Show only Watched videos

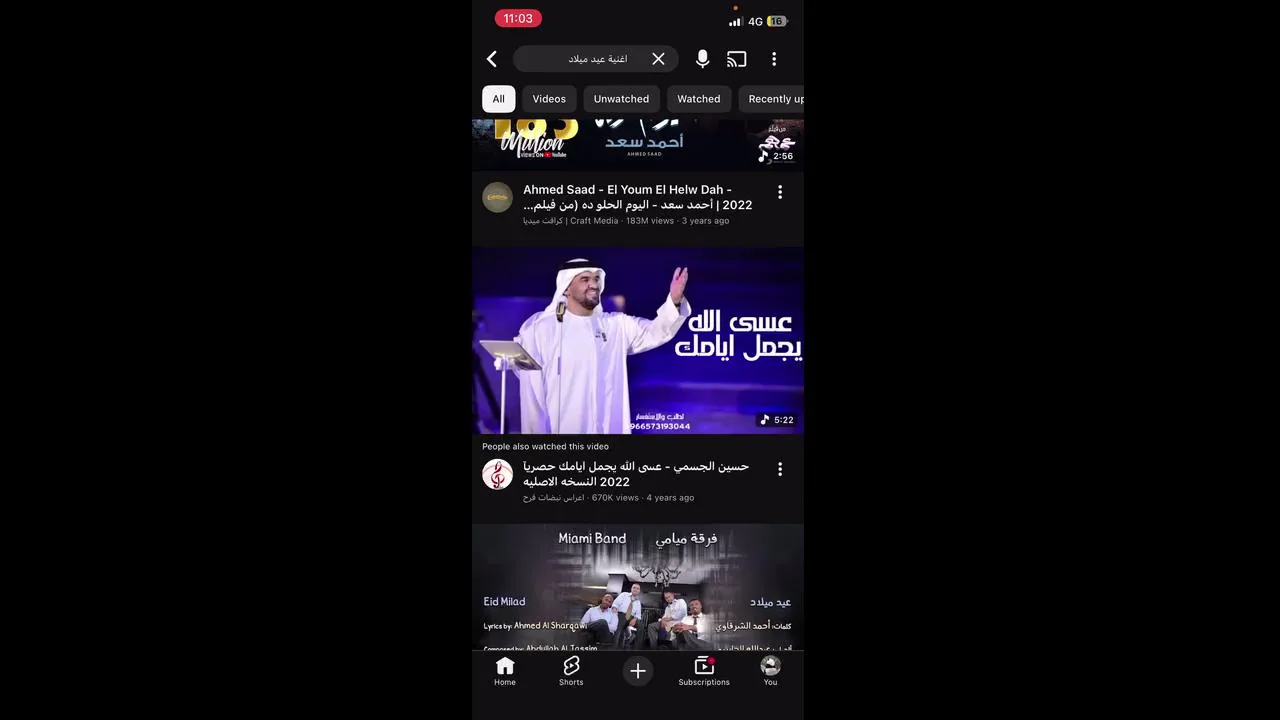tap(698, 99)
